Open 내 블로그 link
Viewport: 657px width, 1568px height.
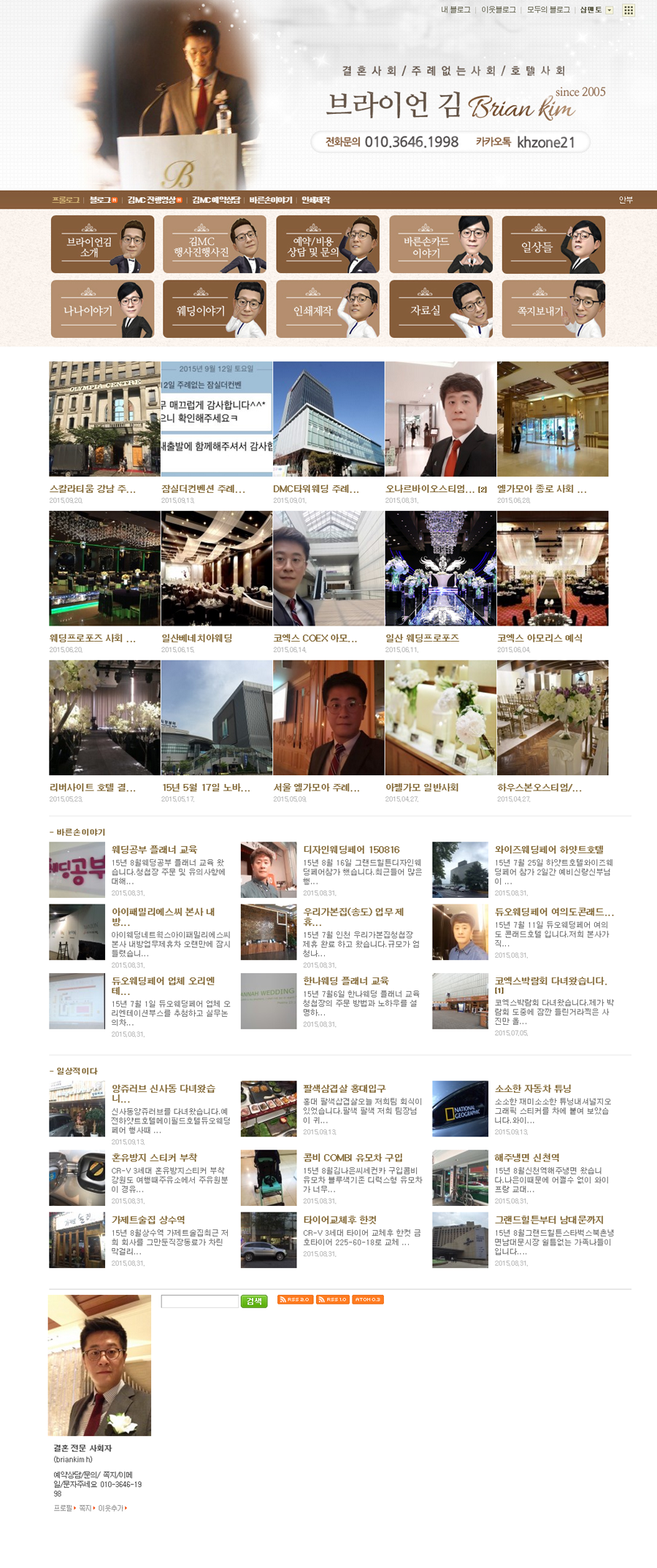coord(456,10)
